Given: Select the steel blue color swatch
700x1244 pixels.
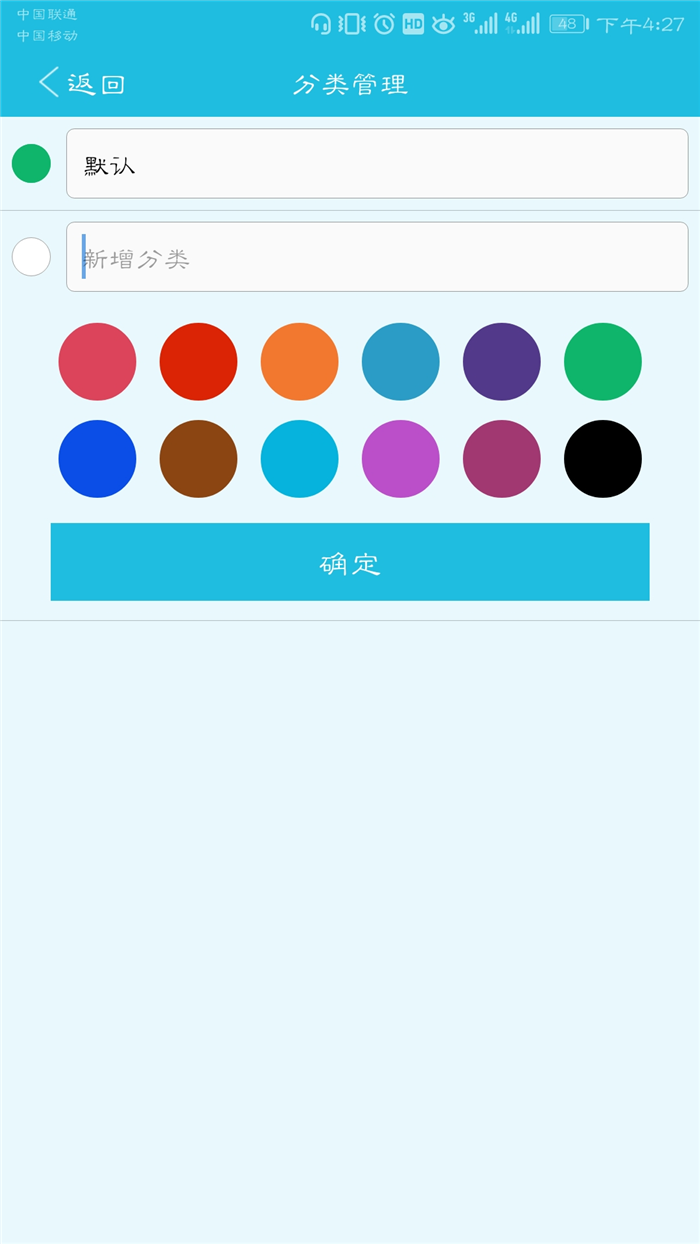Looking at the screenshot, I should (x=401, y=362).
